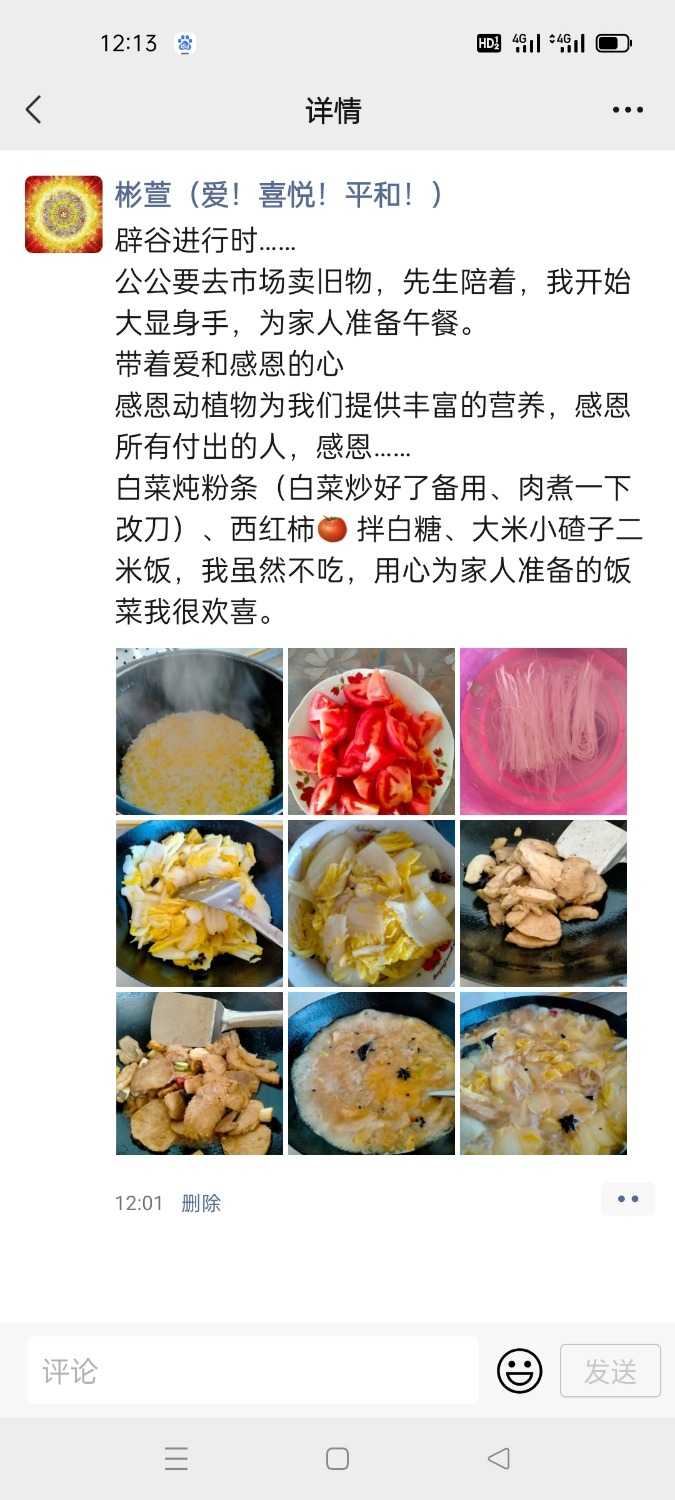View the cooked cabbage on plate photo
Screen dimensions: 675x1500
click(x=371, y=903)
